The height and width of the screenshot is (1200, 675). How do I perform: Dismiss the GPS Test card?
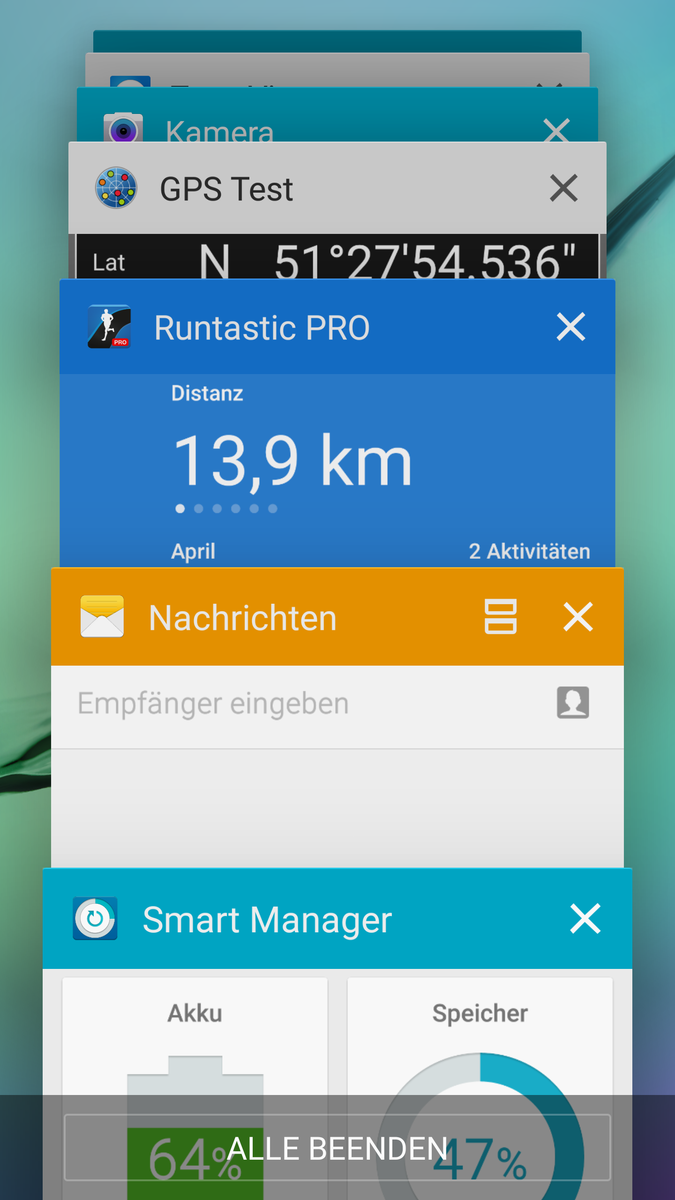click(x=564, y=188)
